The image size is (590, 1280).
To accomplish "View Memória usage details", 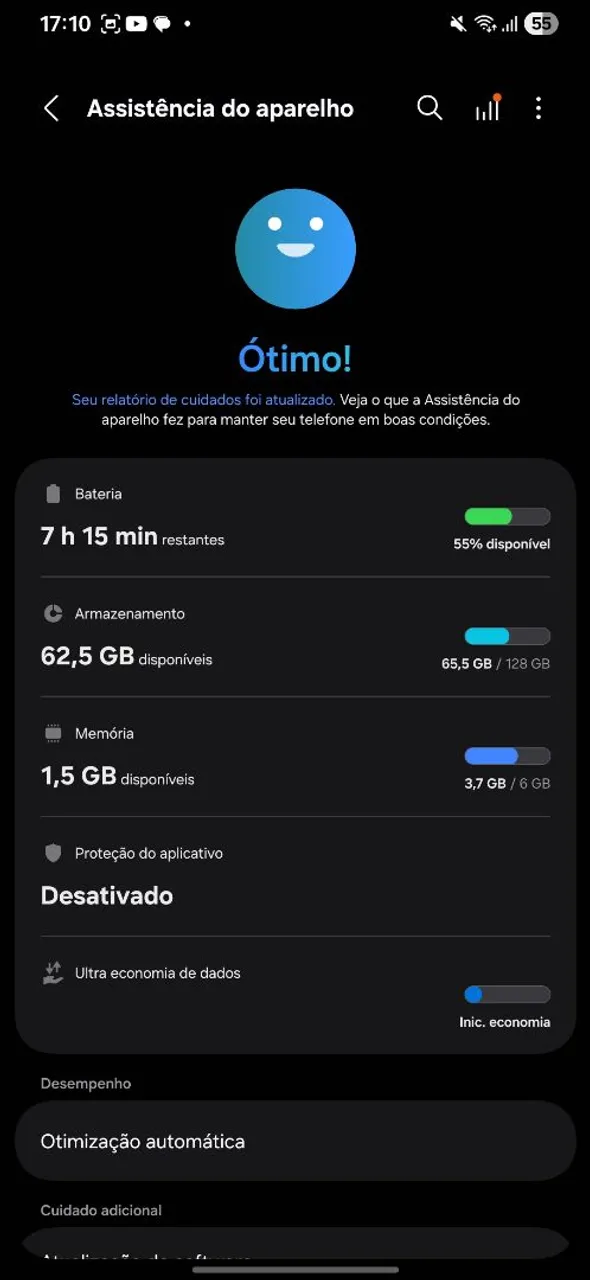I will pos(295,757).
